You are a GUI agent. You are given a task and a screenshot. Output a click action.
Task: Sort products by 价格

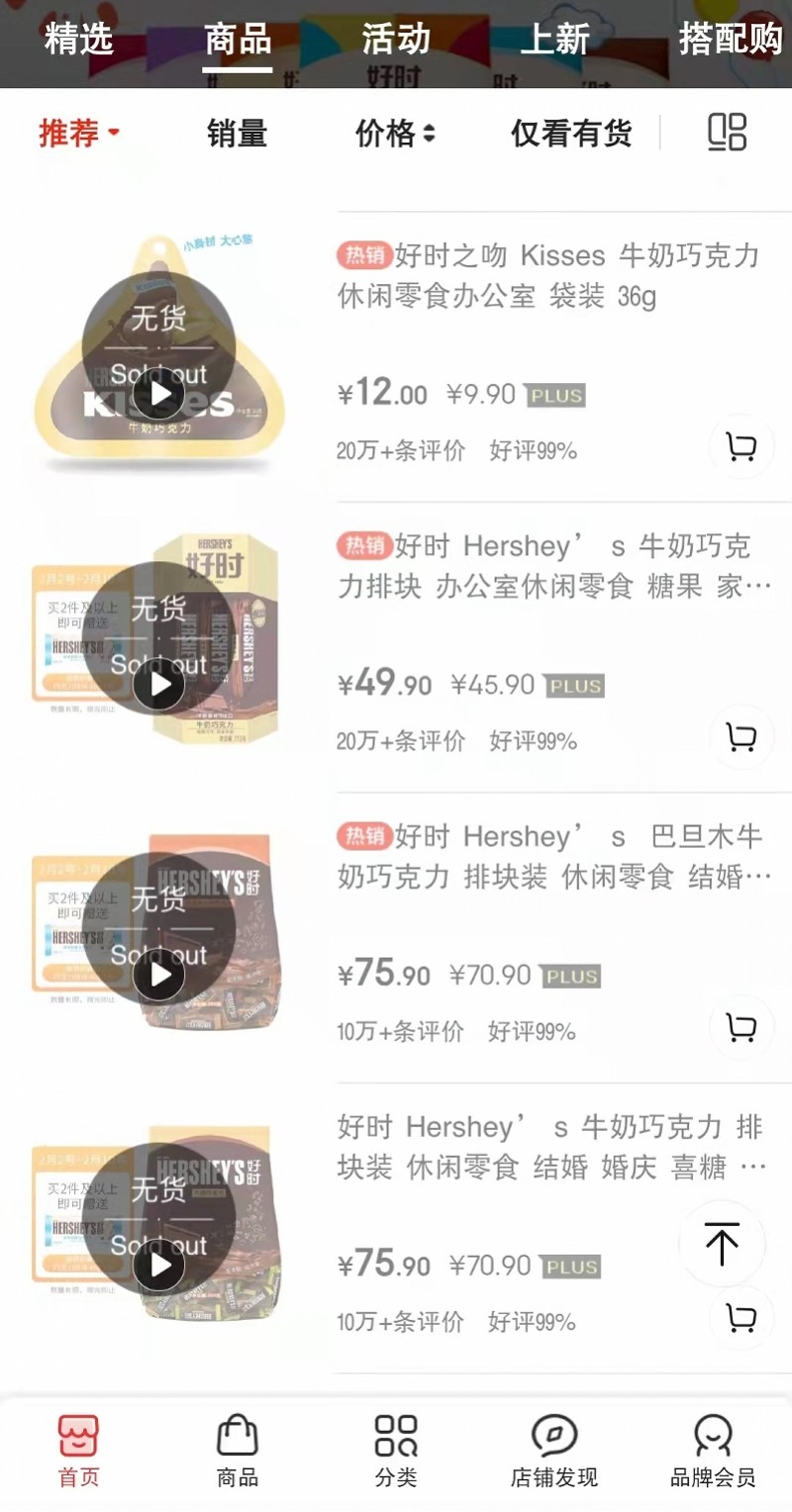click(395, 133)
